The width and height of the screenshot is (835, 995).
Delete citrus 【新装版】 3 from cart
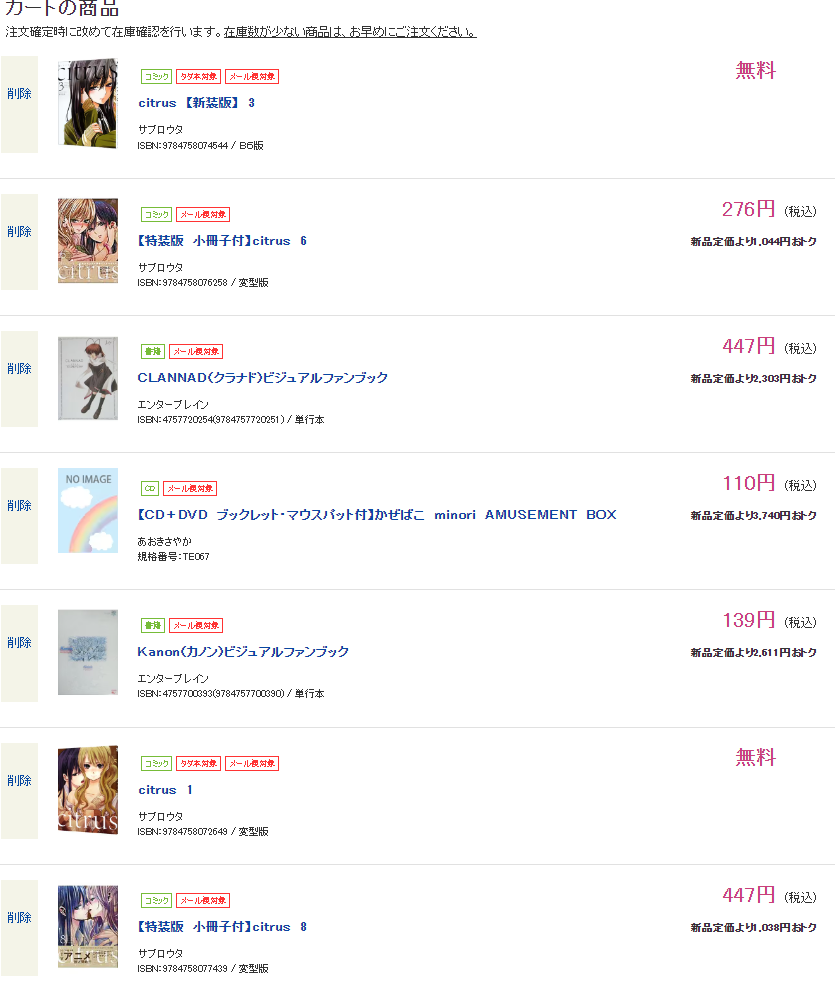coord(19,94)
